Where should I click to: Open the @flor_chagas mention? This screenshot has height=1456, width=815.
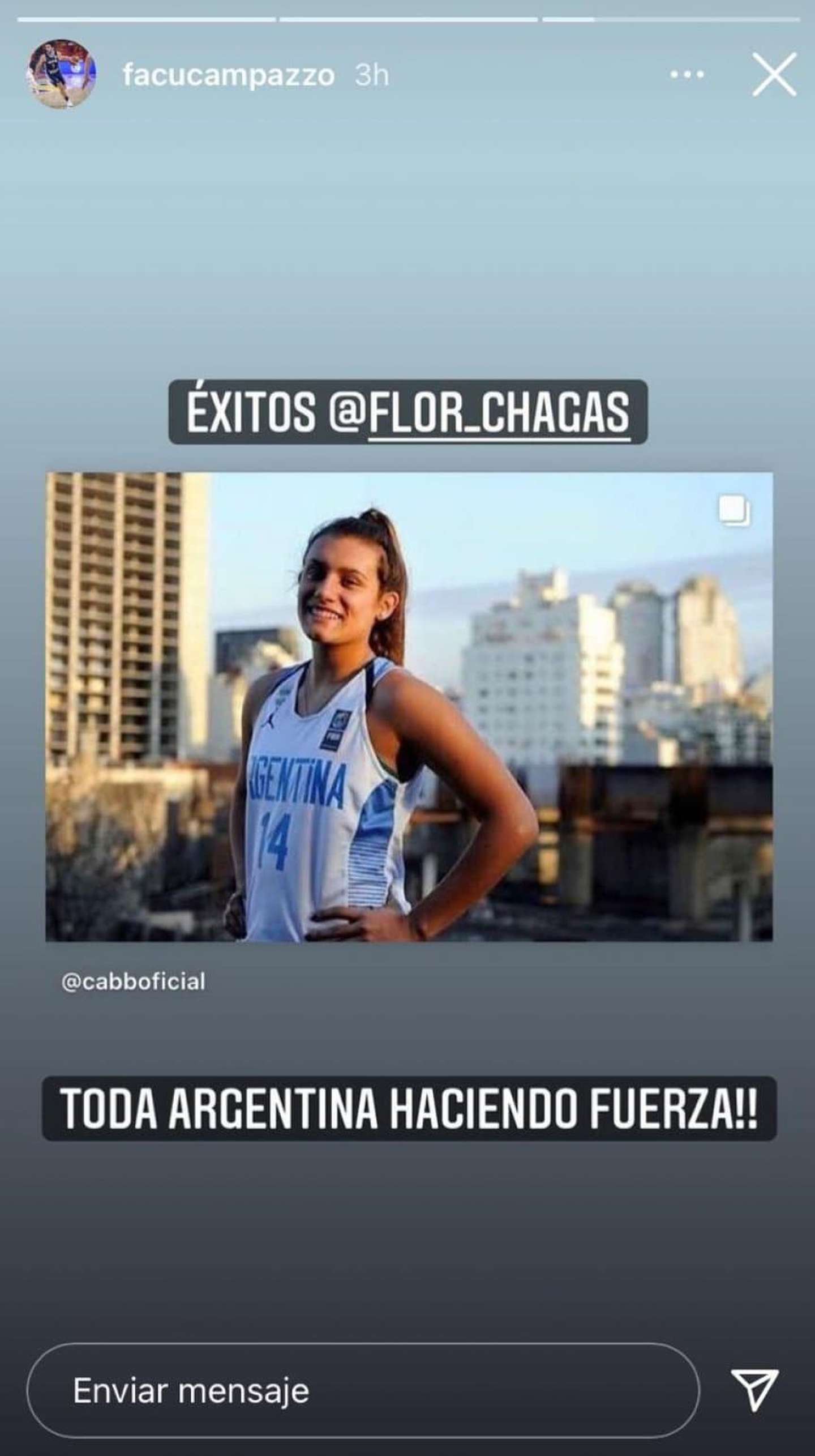[498, 412]
